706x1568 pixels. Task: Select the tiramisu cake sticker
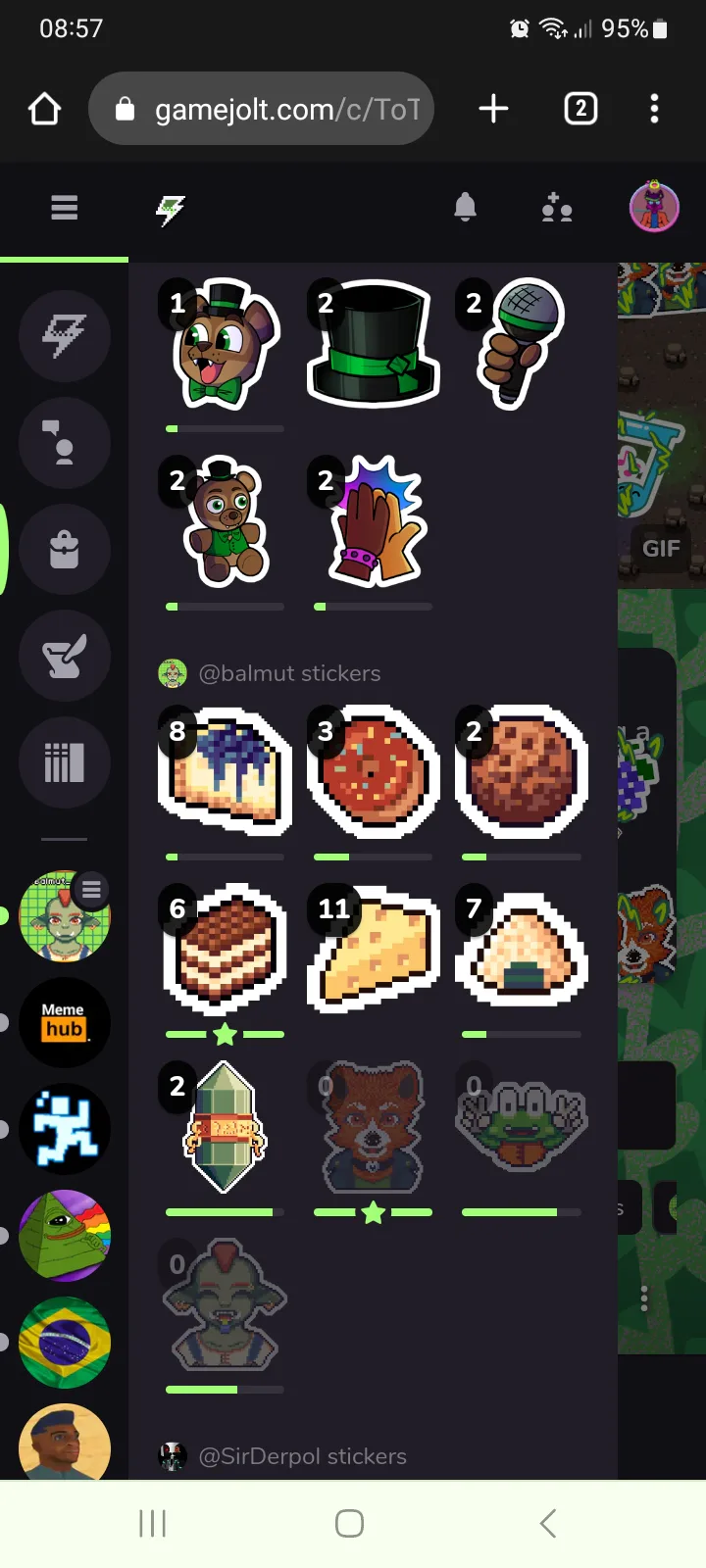pos(226,949)
